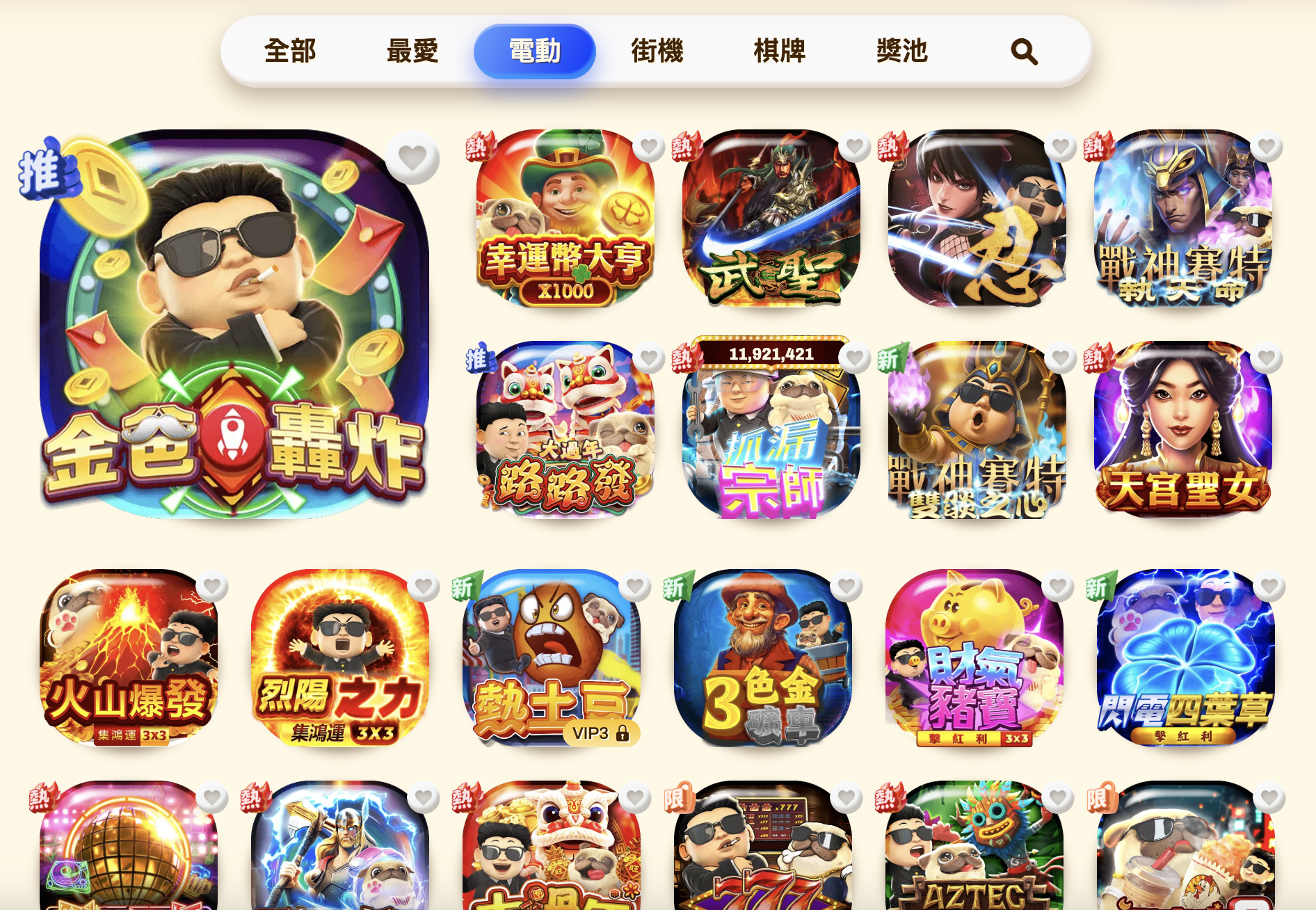Viewport: 1316px width, 910px height.
Task: Open the 路路發 大過年 game
Action: pyautogui.click(x=565, y=430)
